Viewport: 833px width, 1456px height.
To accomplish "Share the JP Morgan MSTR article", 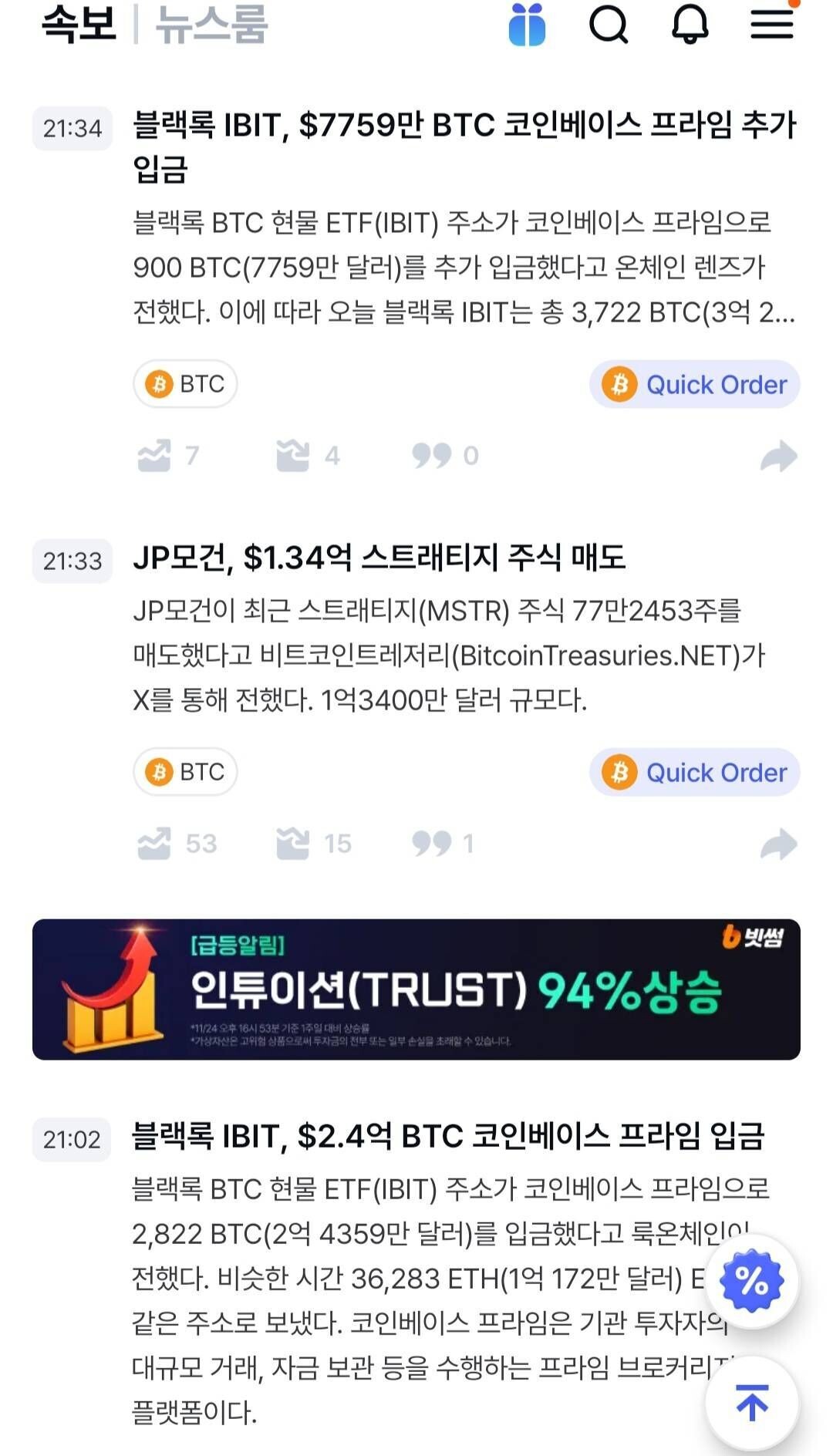I will [778, 844].
